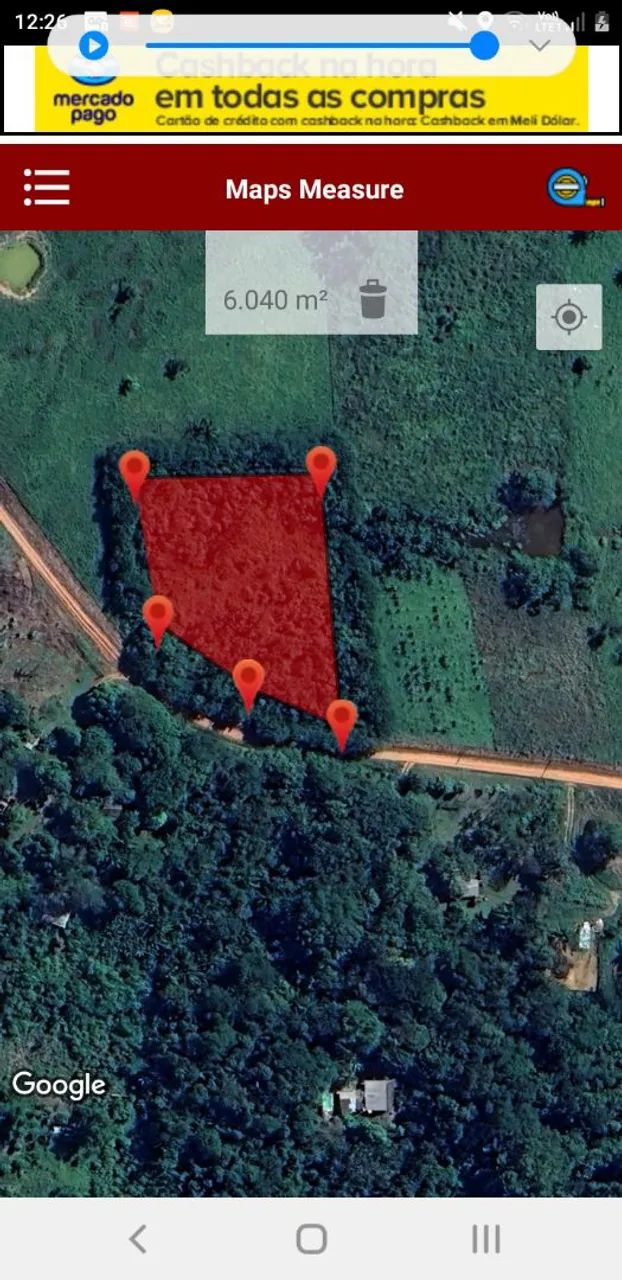This screenshot has width=622, height=1280.
Task: Tap the tape measure icon
Action: click(575, 188)
